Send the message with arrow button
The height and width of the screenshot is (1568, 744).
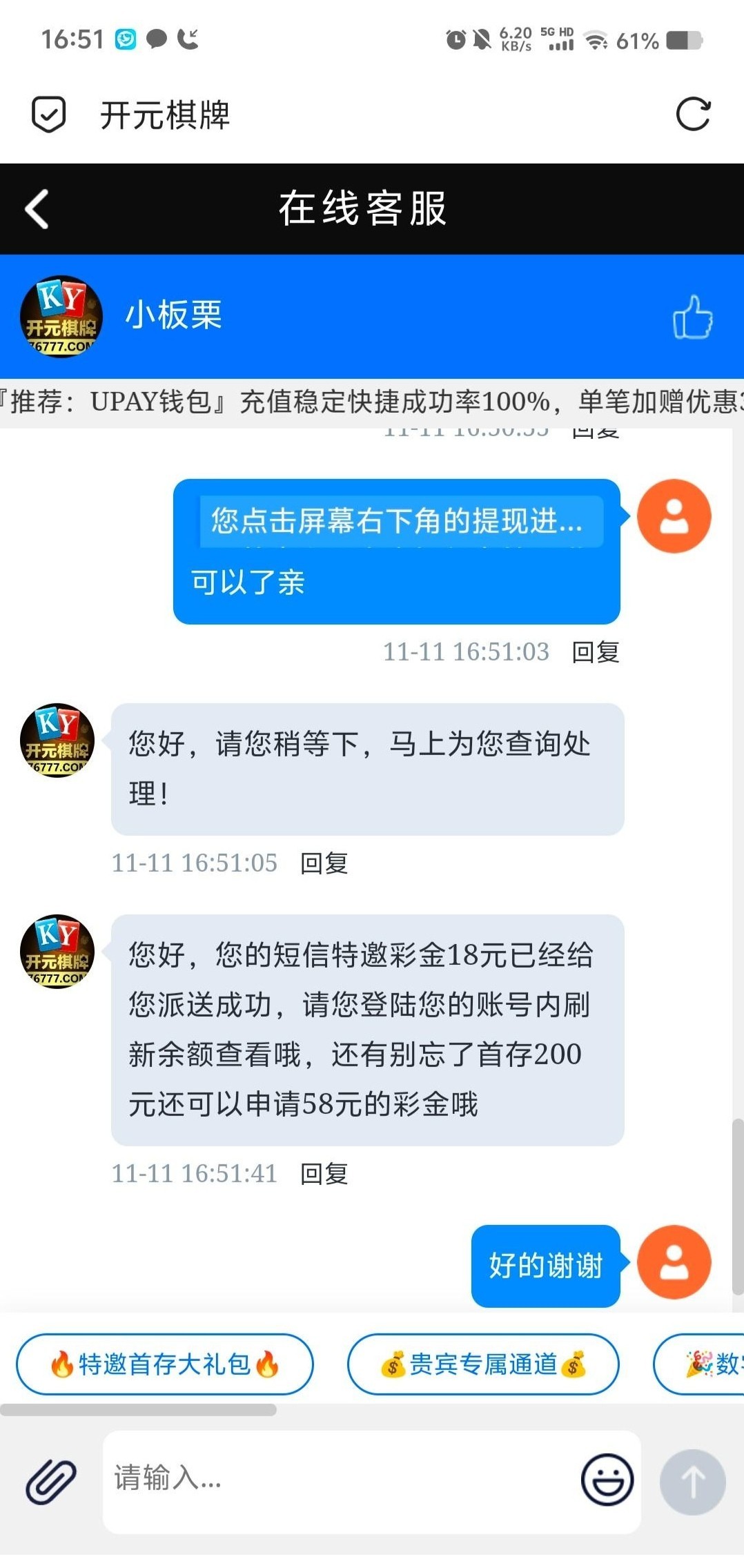click(x=692, y=1481)
